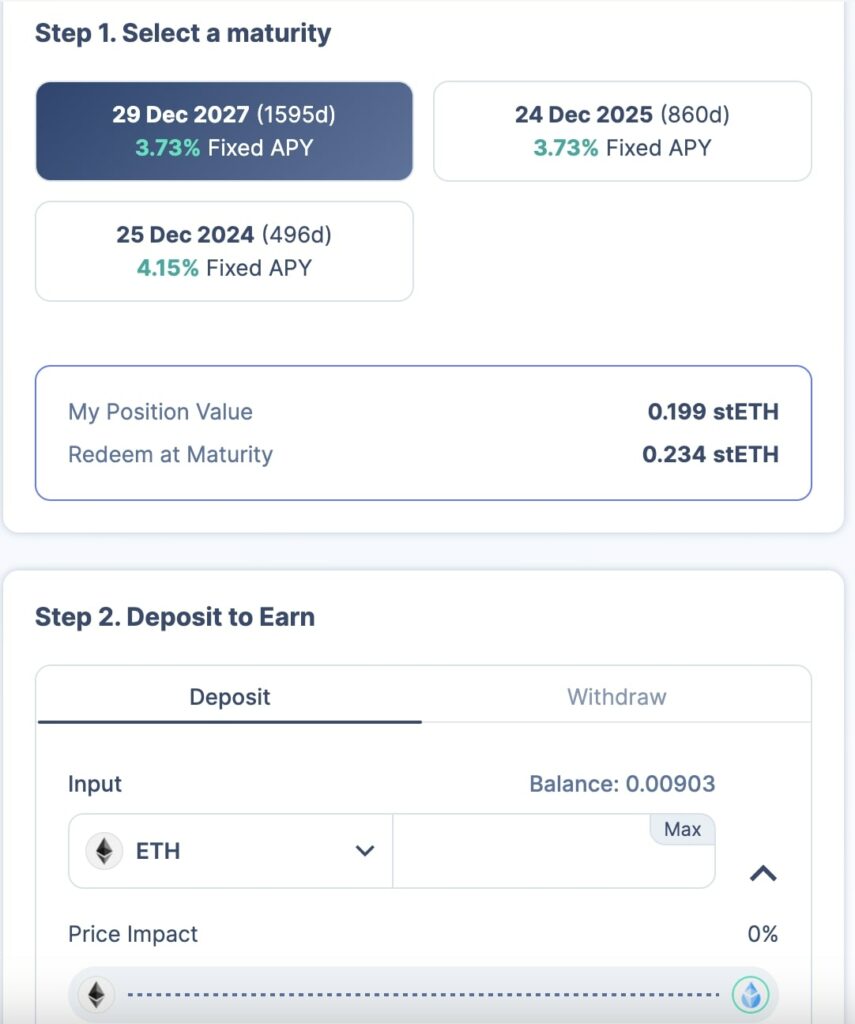Click the 3.73% APY on the 2027 card
Screen dimensions: 855x1024
[222, 146]
